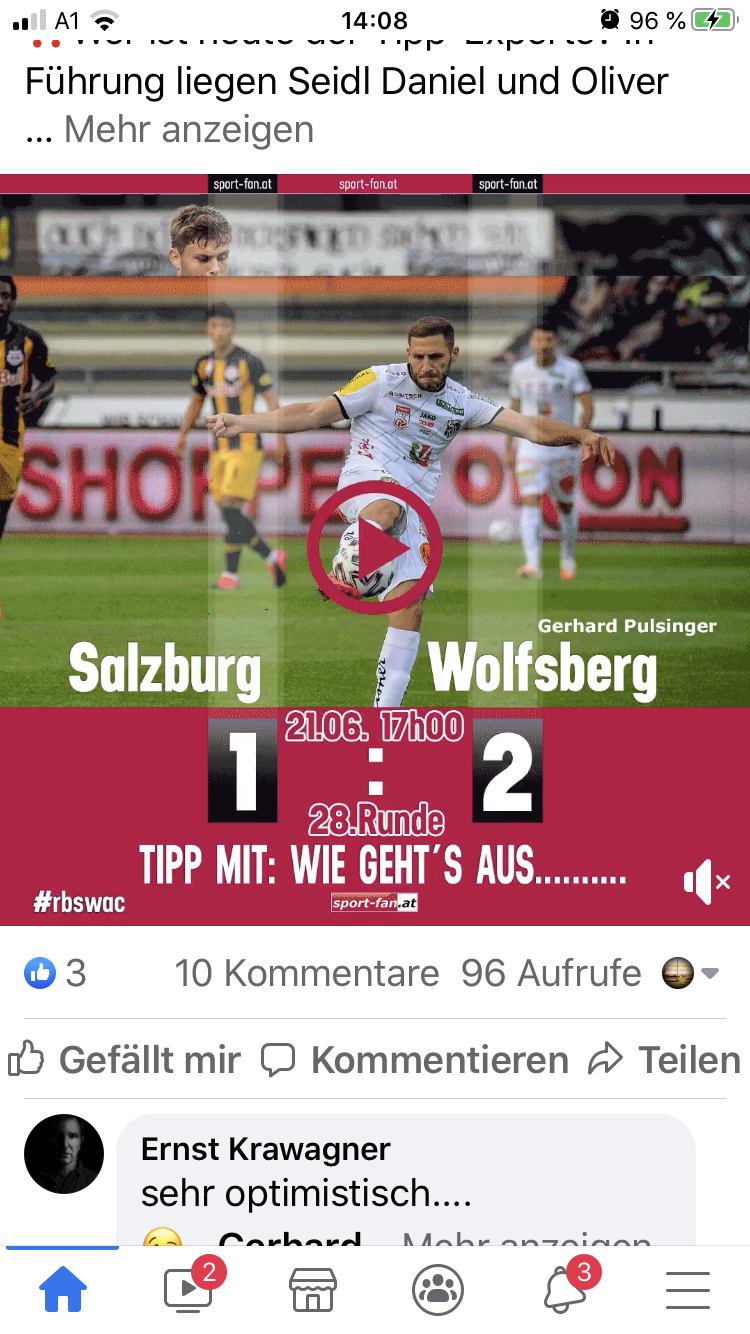Go to the Home feed tab

pos(63,1290)
